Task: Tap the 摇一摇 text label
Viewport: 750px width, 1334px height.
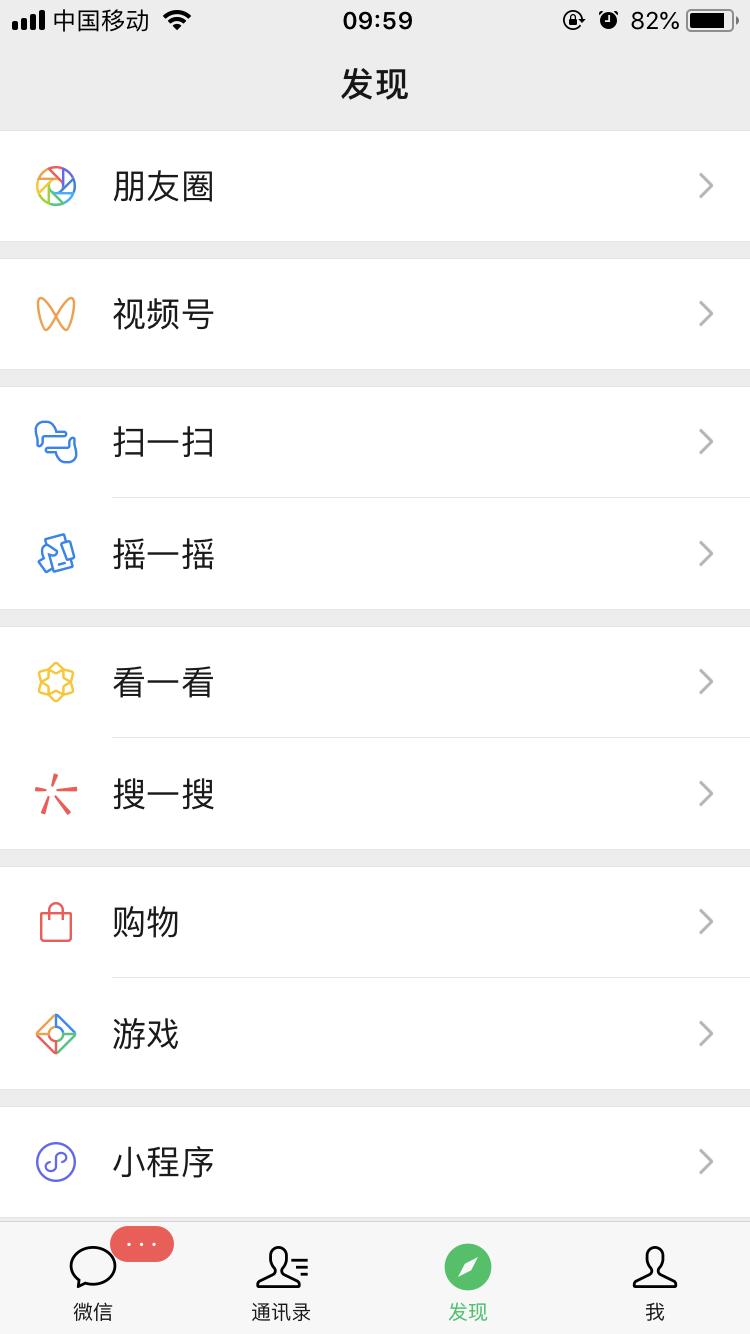Action: click(x=163, y=554)
